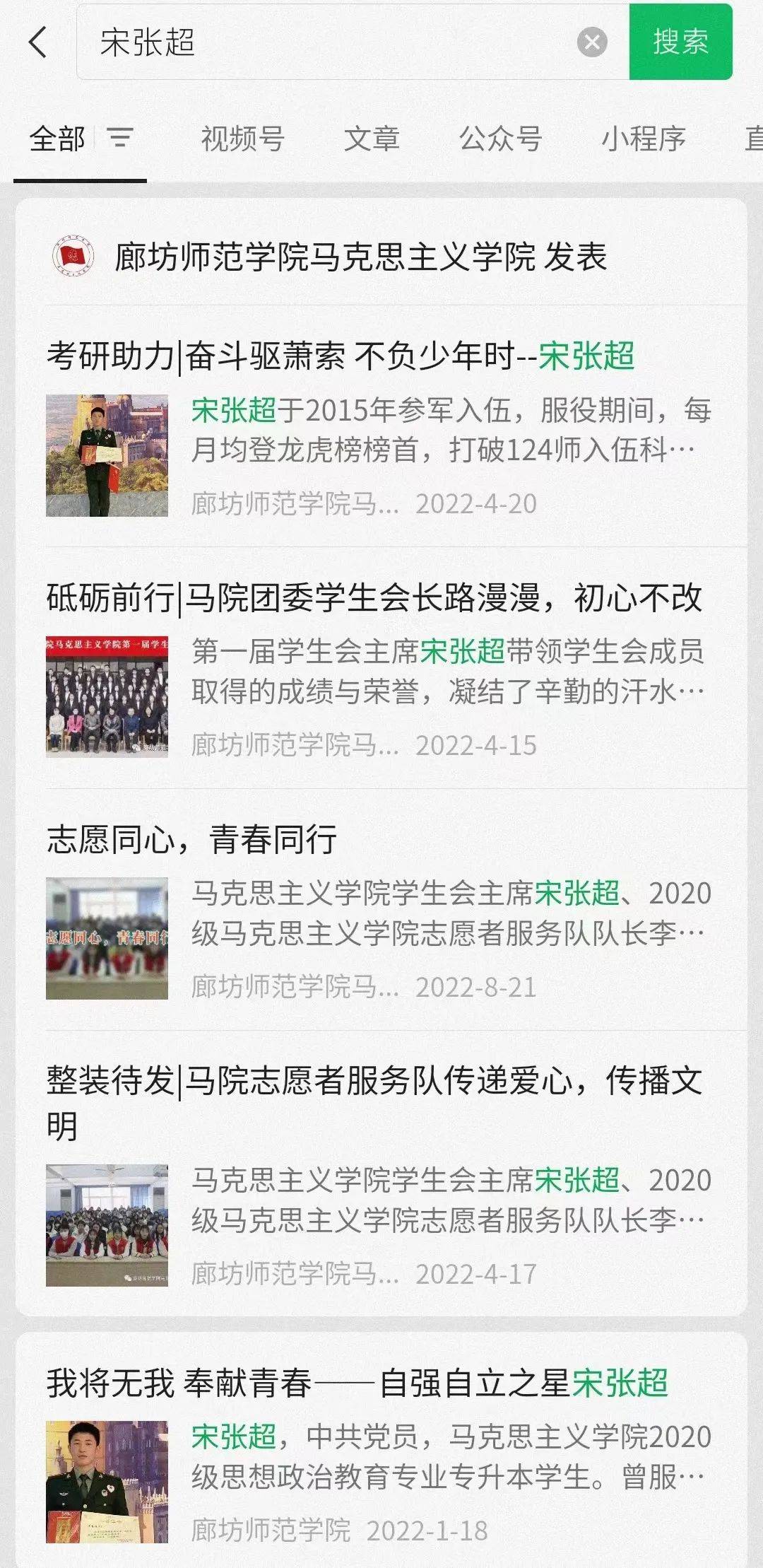Read 砥砺前行|马院团委学生会长路漫漫 article
This screenshot has width=763, height=1568.
point(374,598)
